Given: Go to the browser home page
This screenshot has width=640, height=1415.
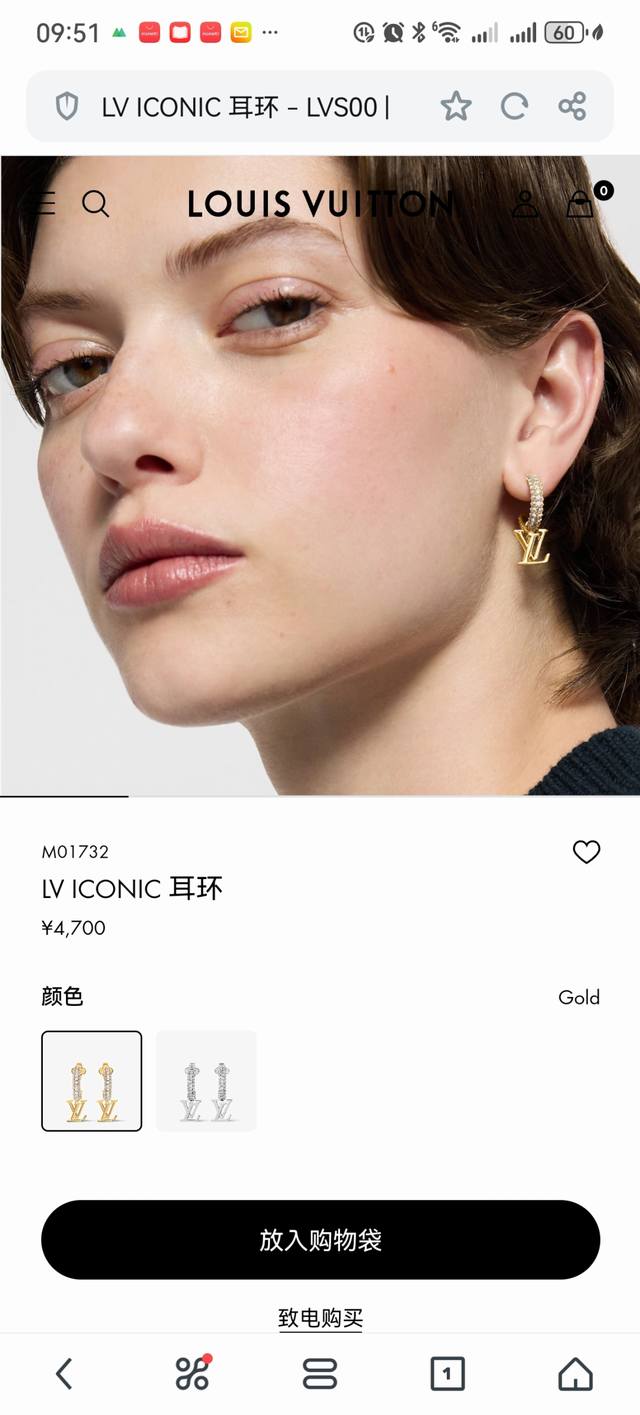Looking at the screenshot, I should (575, 1374).
